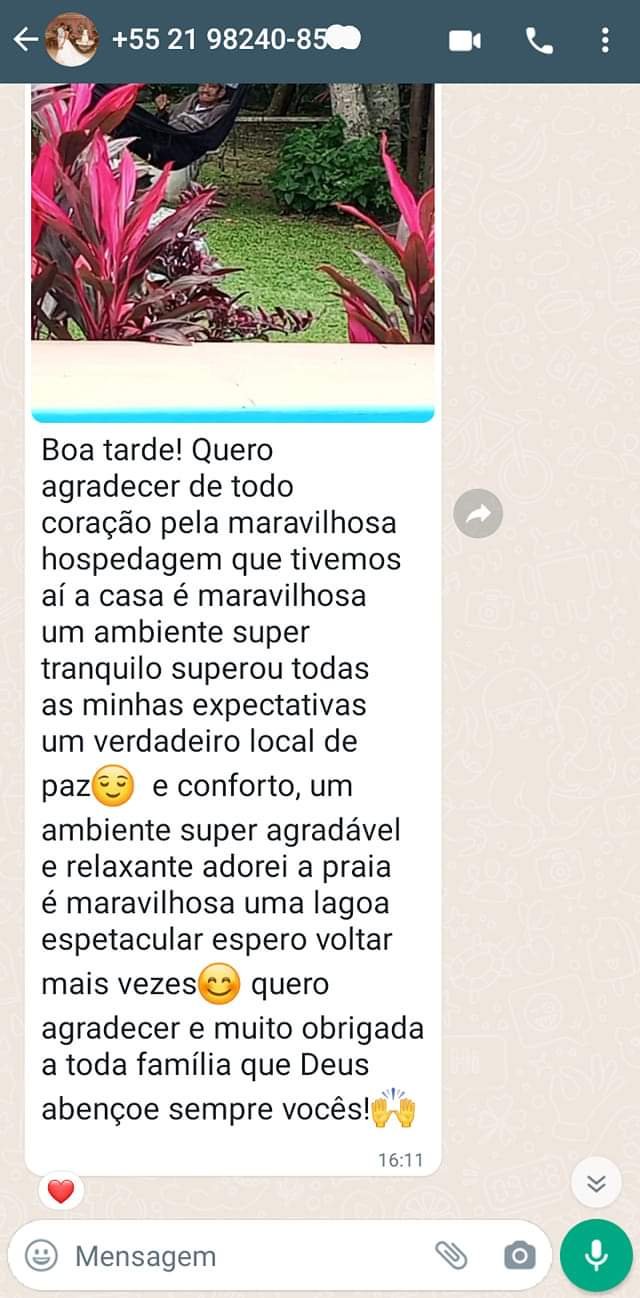
Task: Start a voice call
Action: (539, 40)
